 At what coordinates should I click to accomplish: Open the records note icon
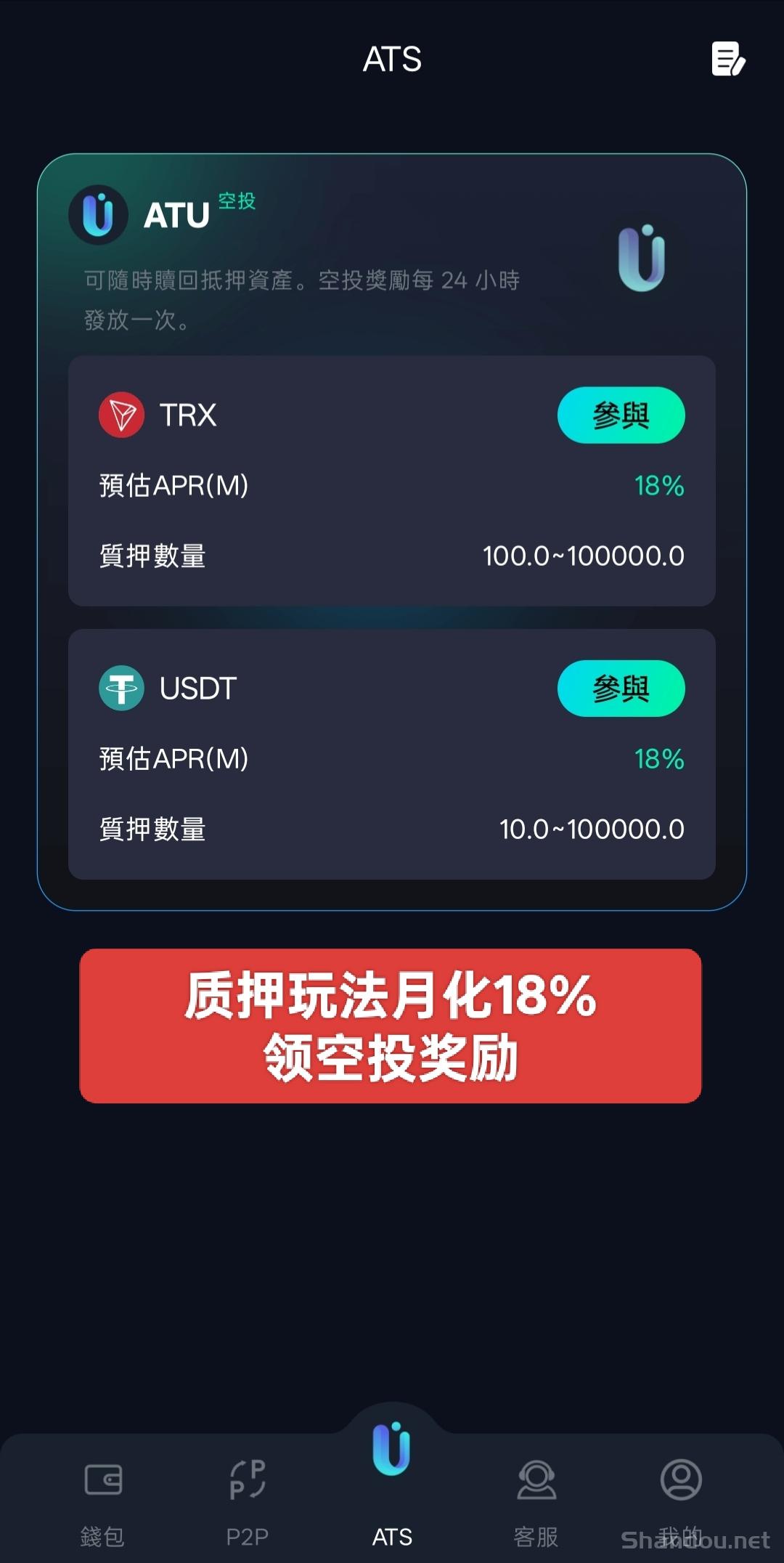pos(729,59)
